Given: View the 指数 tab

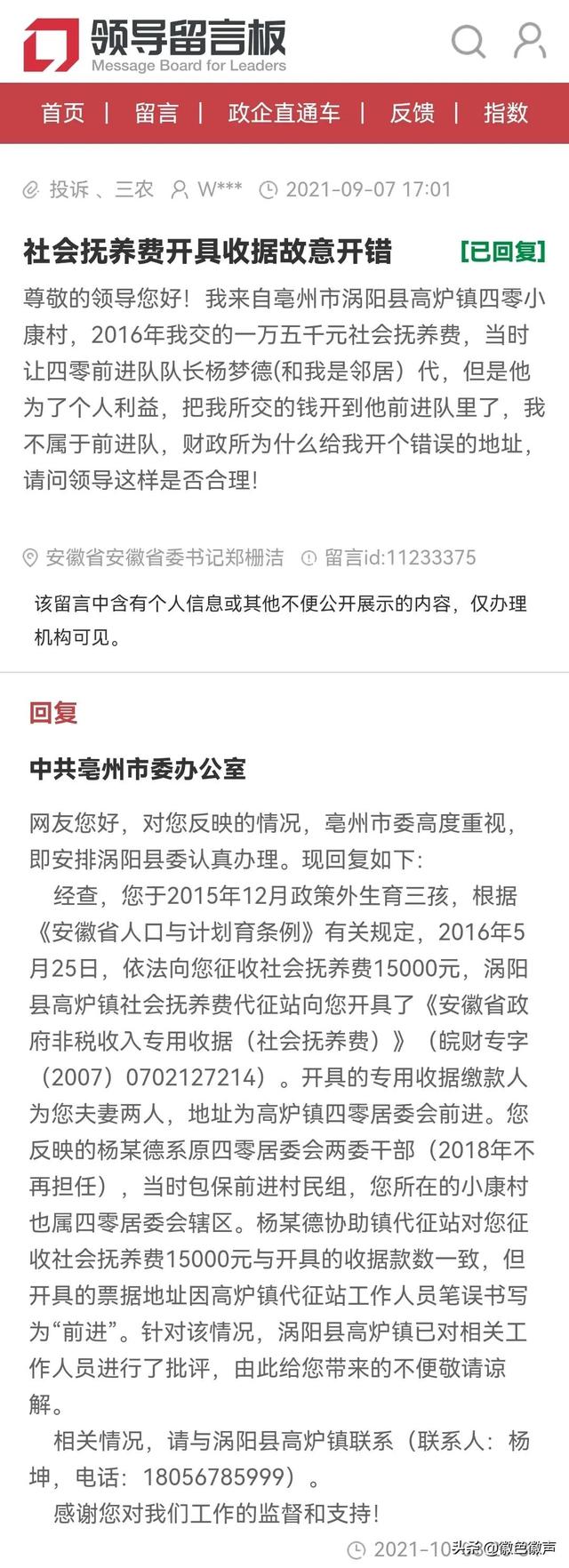Looking at the screenshot, I should tap(506, 113).
